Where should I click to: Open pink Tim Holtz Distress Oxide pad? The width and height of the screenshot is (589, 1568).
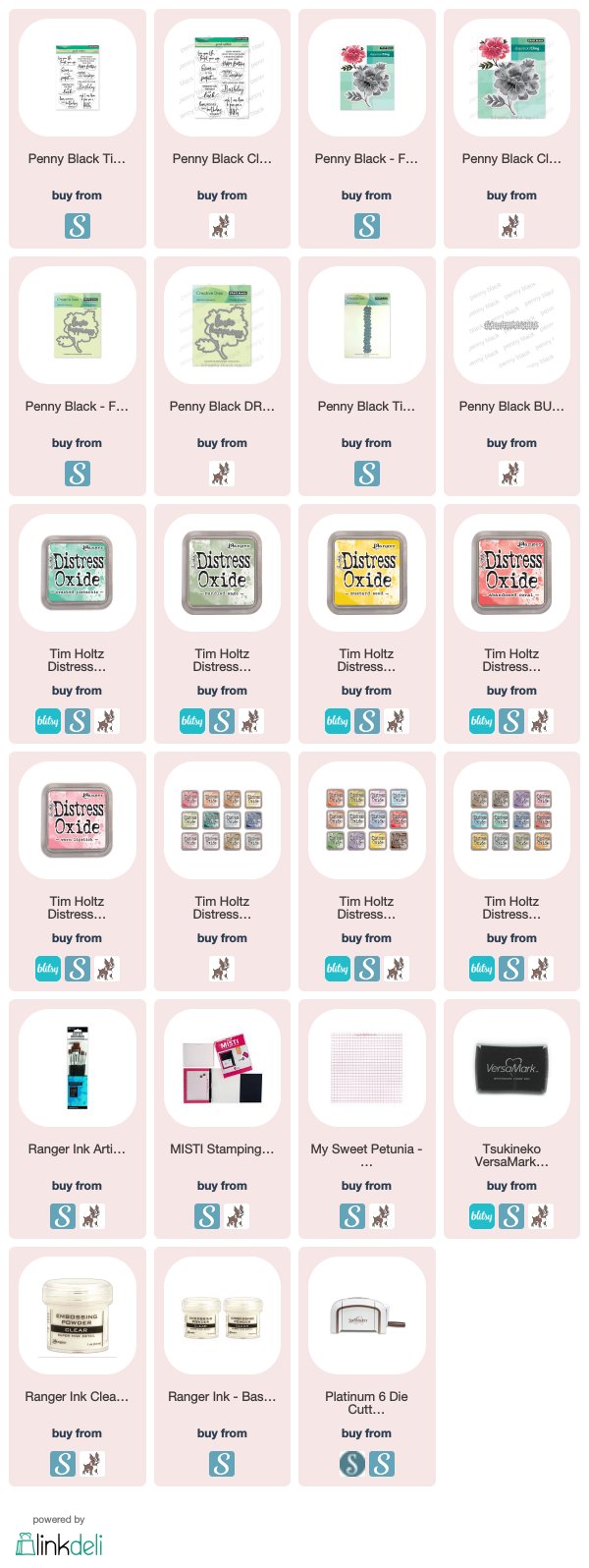78,820
